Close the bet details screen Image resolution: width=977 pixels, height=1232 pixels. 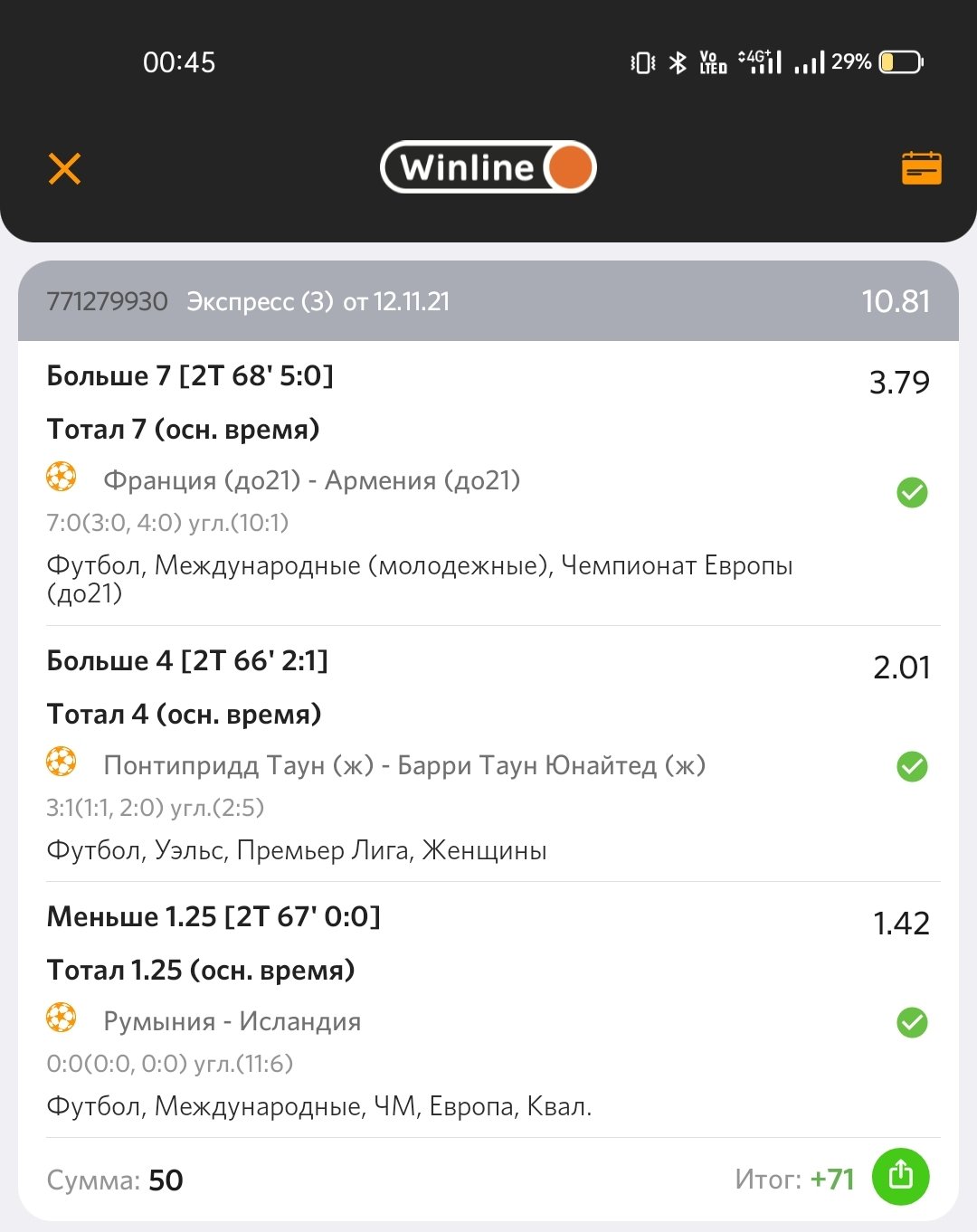click(64, 169)
